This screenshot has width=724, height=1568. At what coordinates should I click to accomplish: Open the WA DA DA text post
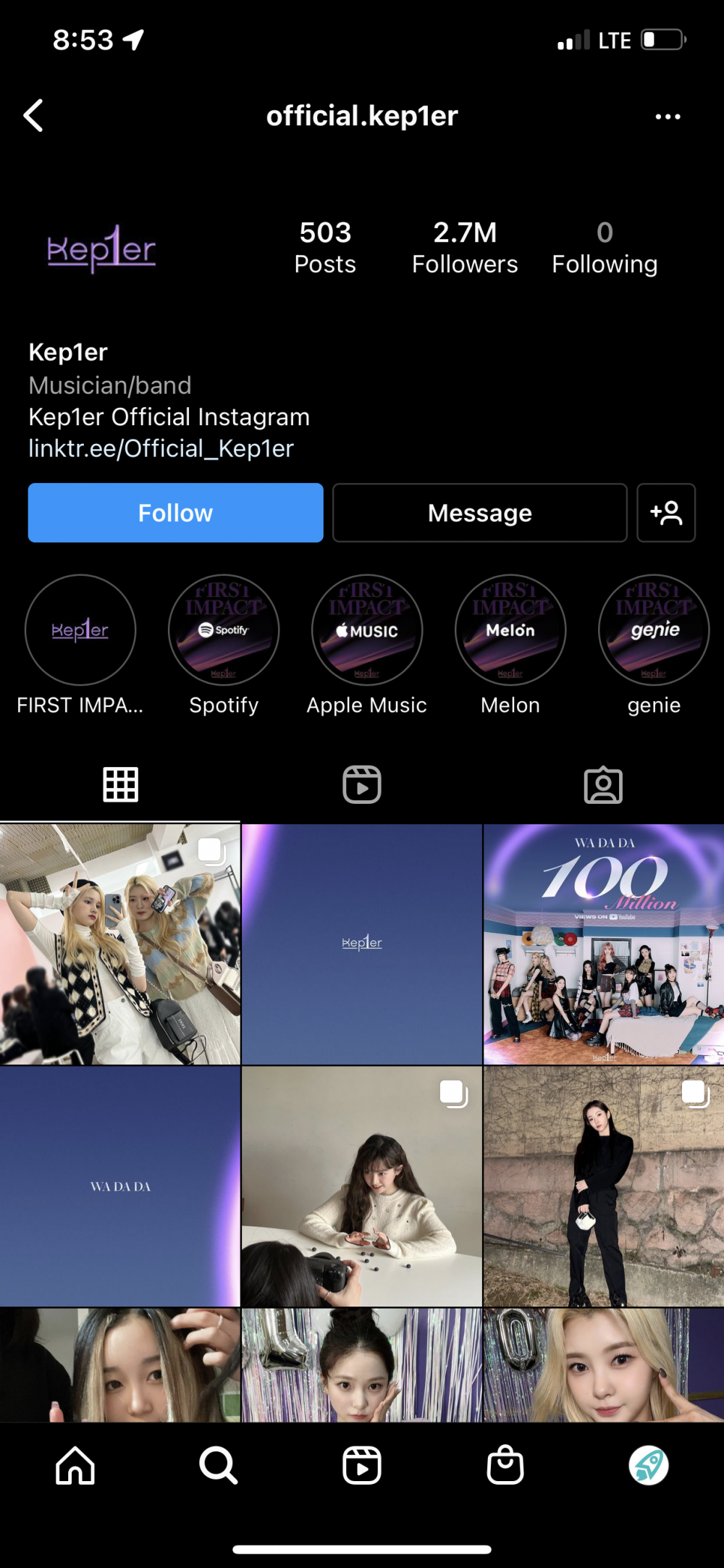[120, 1186]
